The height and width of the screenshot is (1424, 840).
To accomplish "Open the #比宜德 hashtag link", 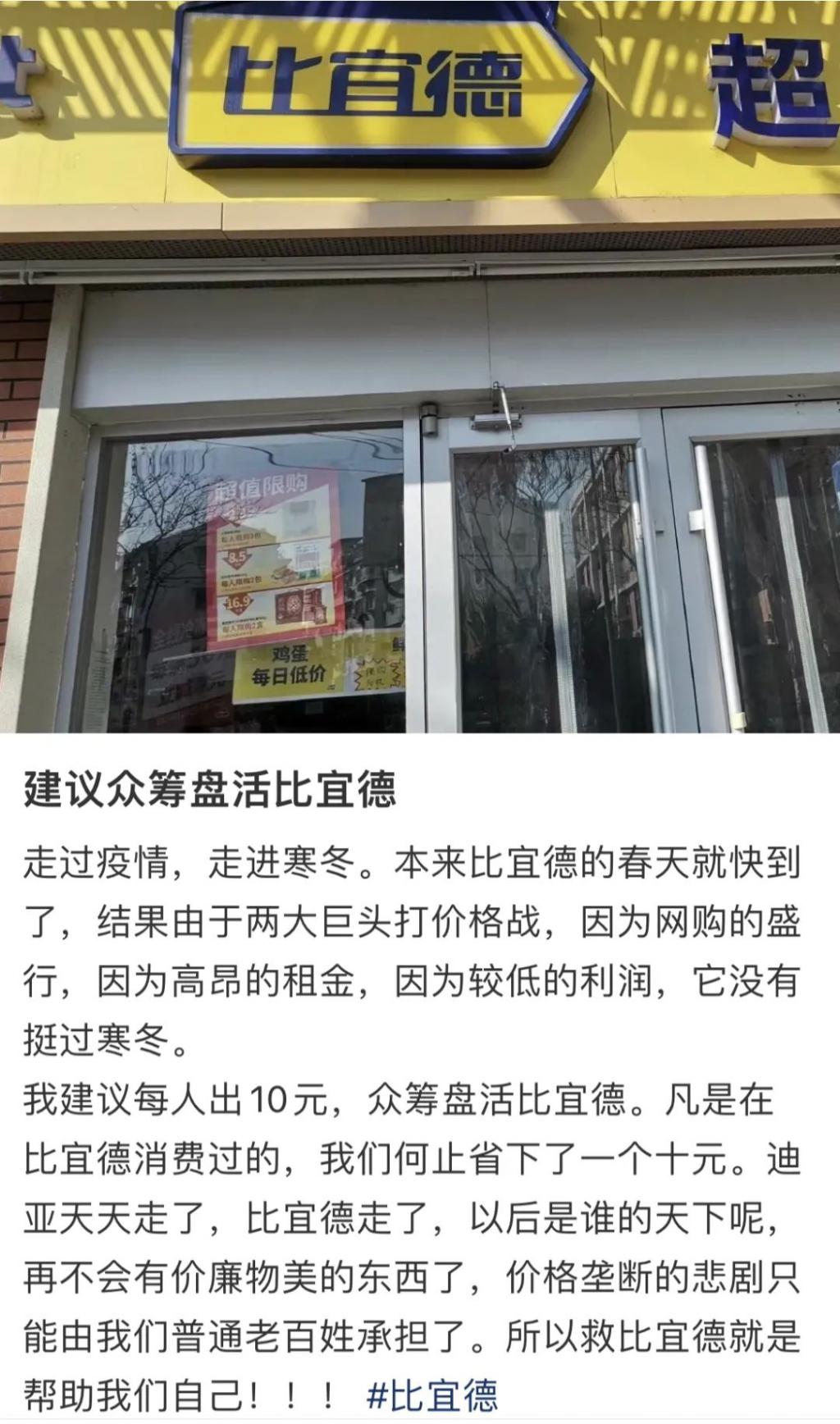I will pos(432,1394).
